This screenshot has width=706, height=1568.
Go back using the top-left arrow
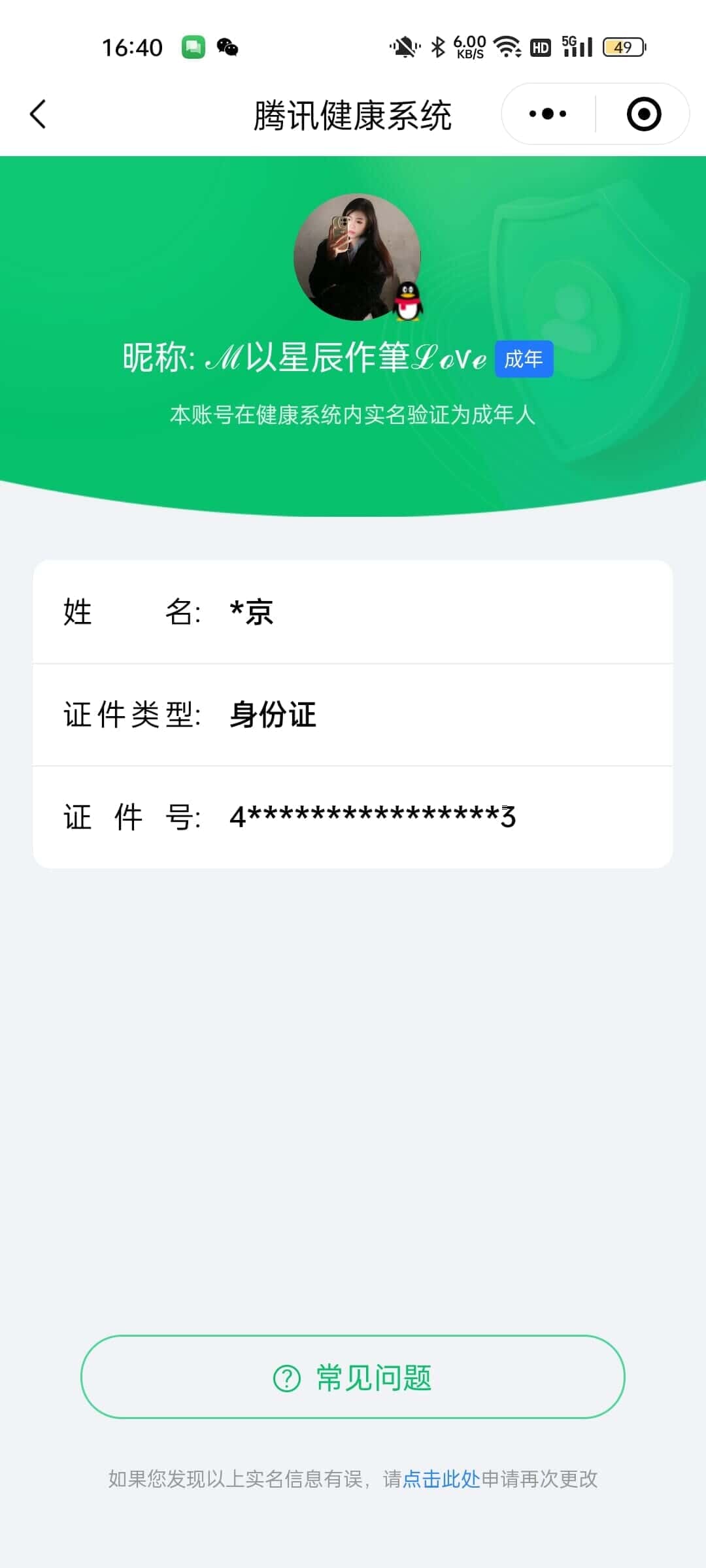[x=39, y=114]
